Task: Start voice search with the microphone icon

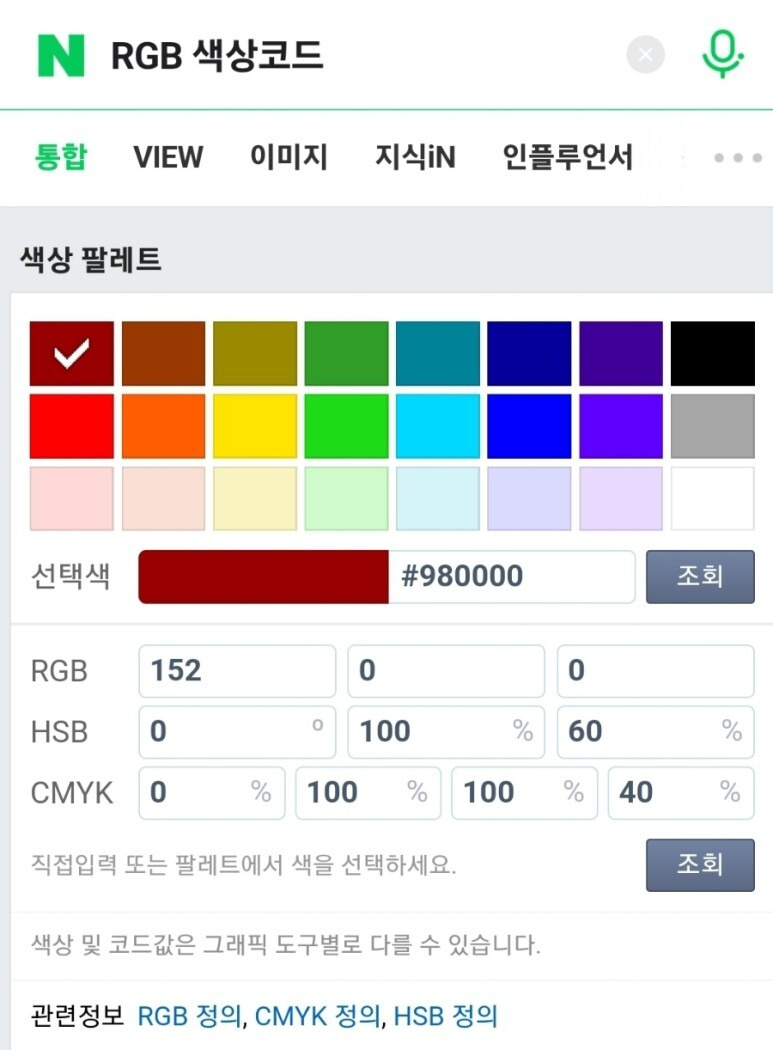Action: click(723, 55)
